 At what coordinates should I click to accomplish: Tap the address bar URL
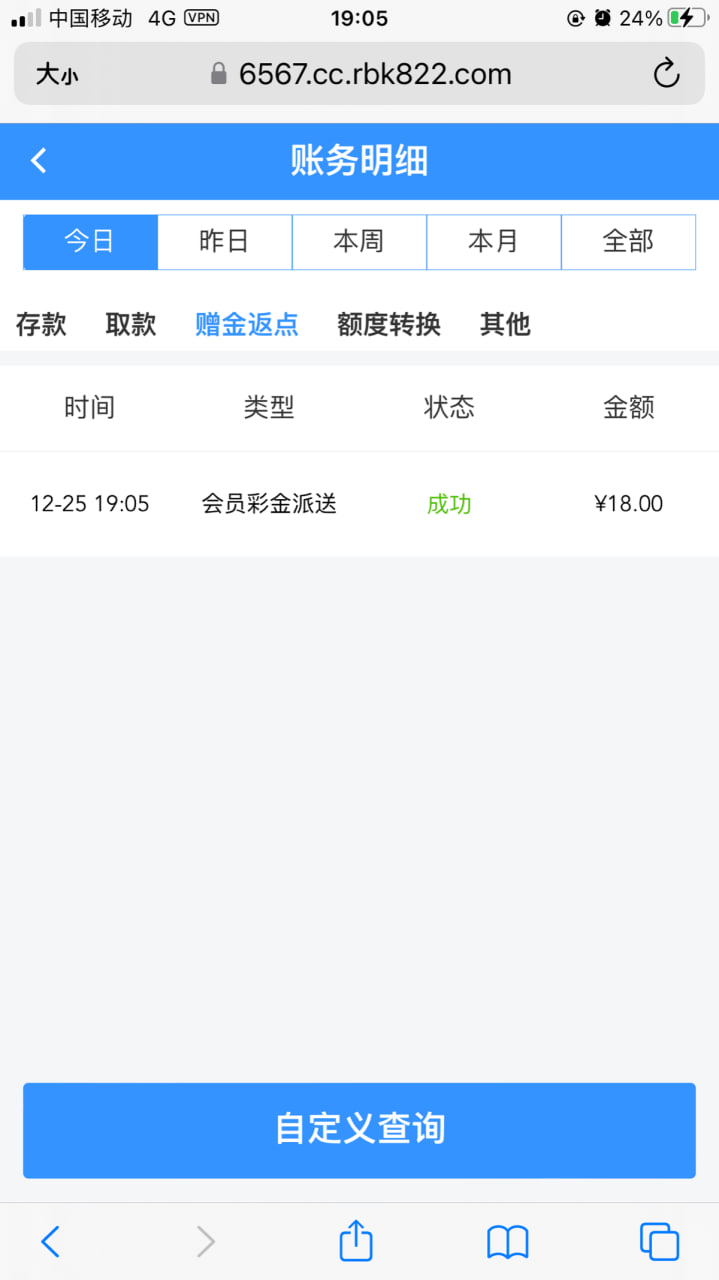point(375,74)
